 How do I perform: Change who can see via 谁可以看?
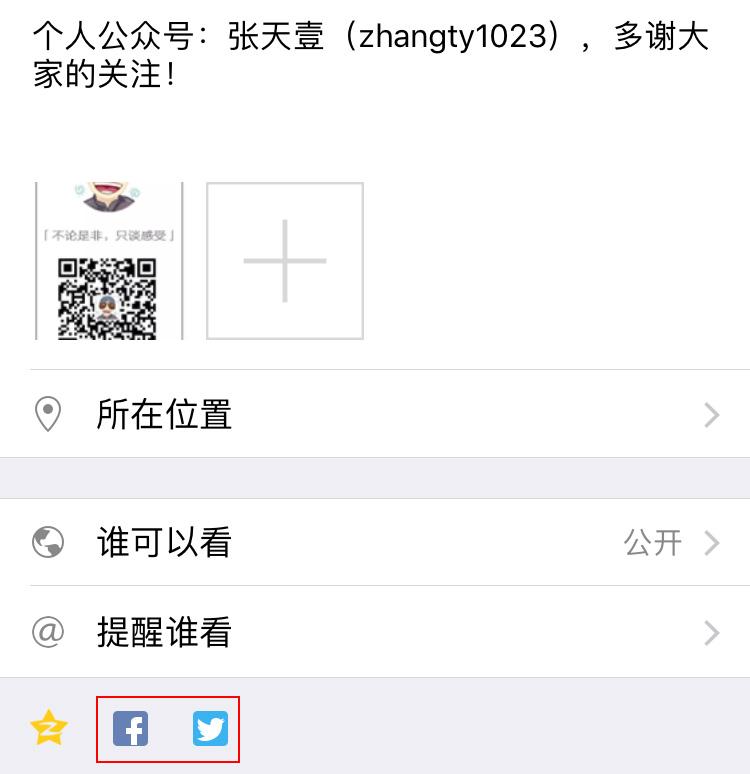(x=375, y=542)
